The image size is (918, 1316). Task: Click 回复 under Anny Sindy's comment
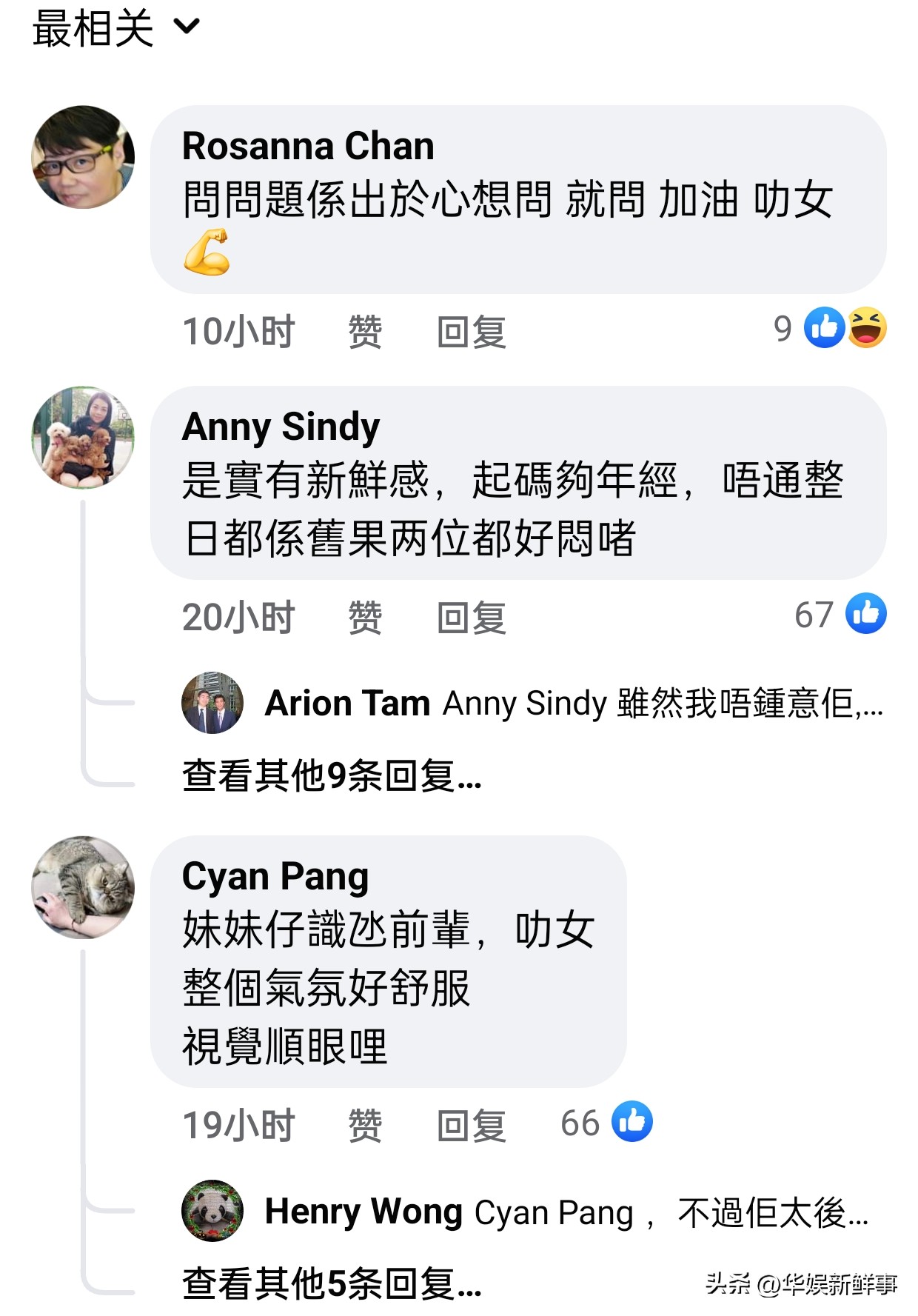[472, 616]
